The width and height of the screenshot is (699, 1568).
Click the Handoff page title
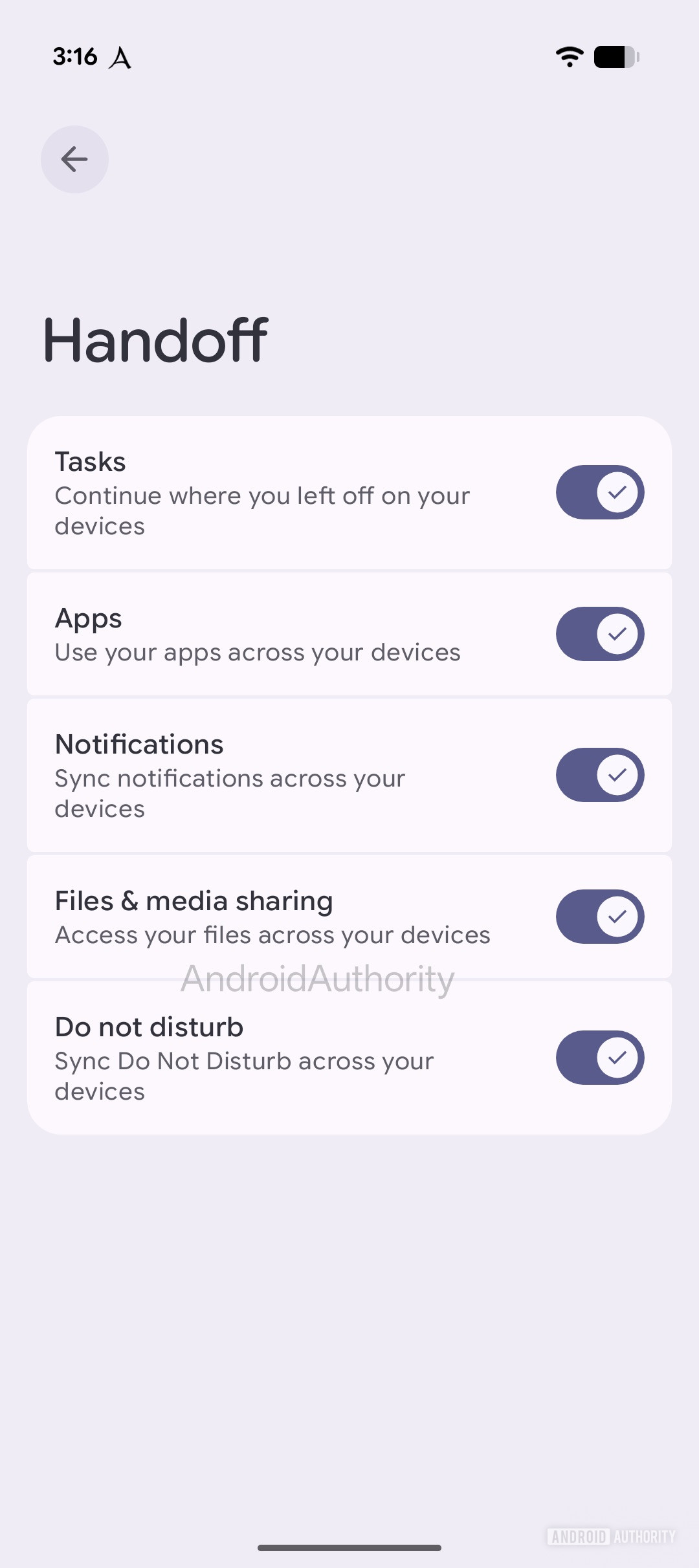pos(155,341)
